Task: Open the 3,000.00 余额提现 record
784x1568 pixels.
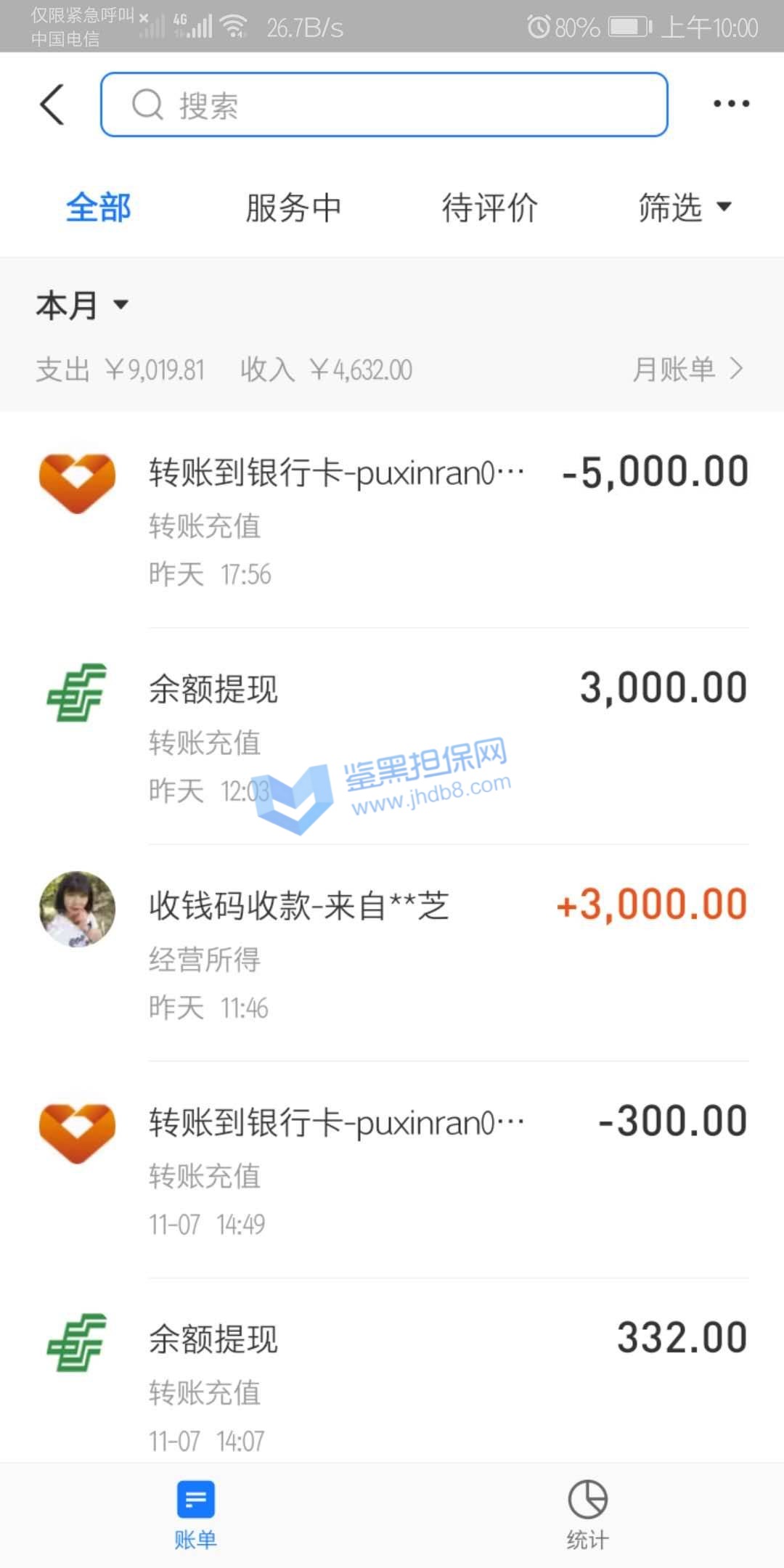Action: (392, 736)
